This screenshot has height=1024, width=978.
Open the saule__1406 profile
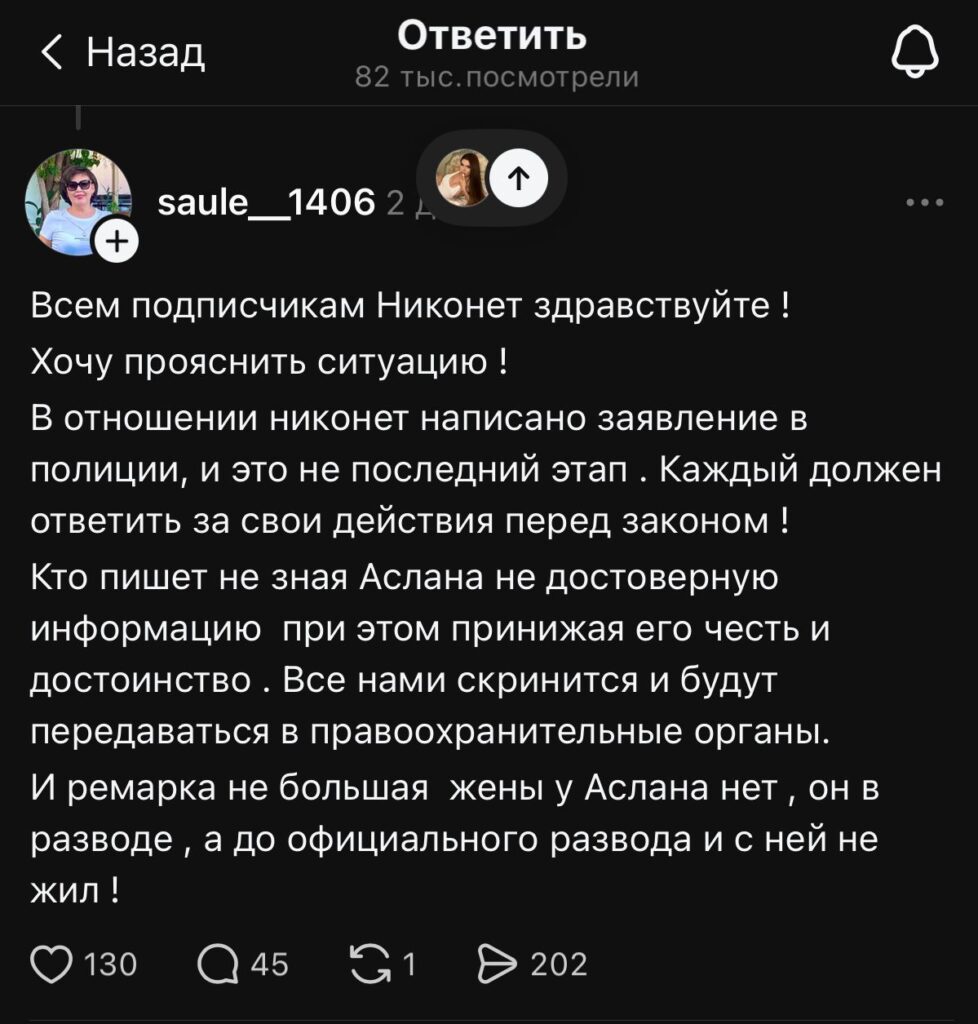coord(267,203)
